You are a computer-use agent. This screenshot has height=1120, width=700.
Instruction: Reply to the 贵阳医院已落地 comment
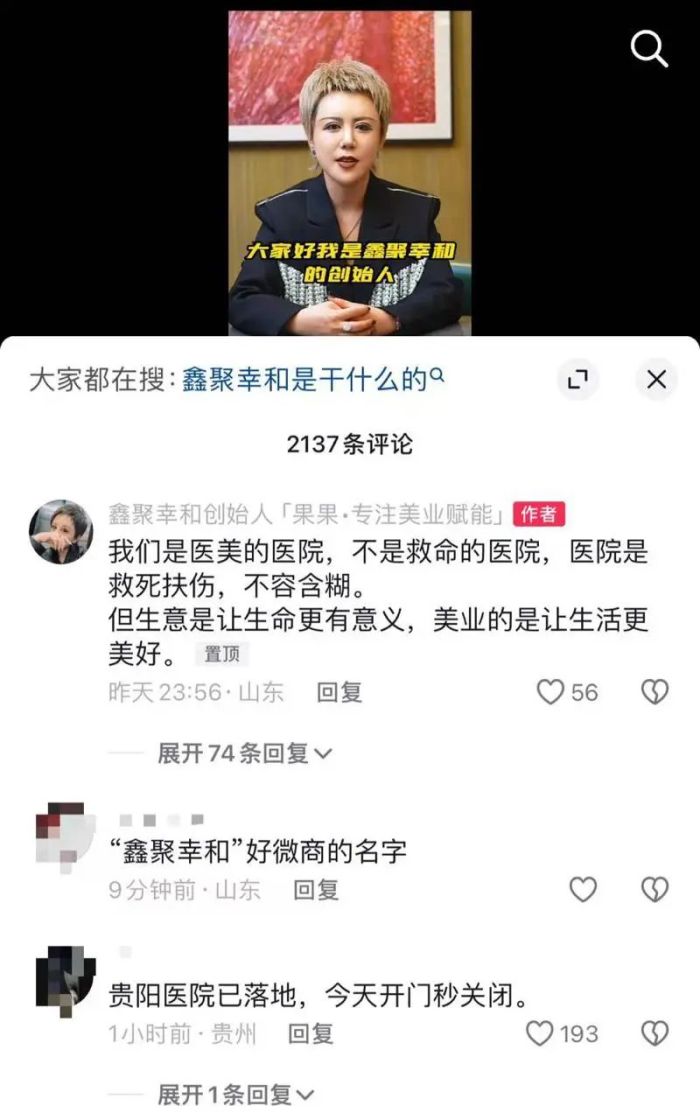(310, 1033)
